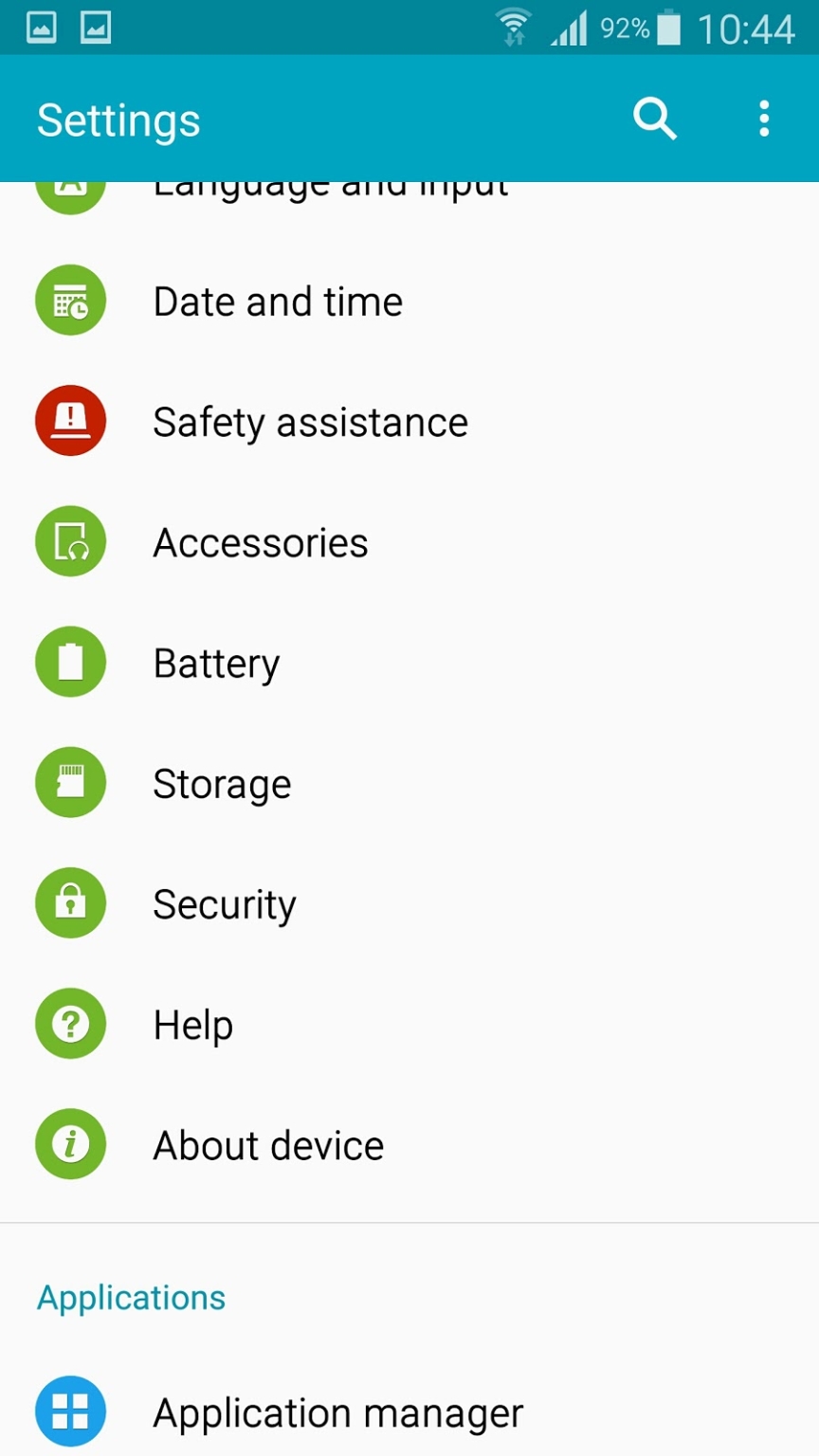
Task: View Battery settings
Action: click(216, 664)
